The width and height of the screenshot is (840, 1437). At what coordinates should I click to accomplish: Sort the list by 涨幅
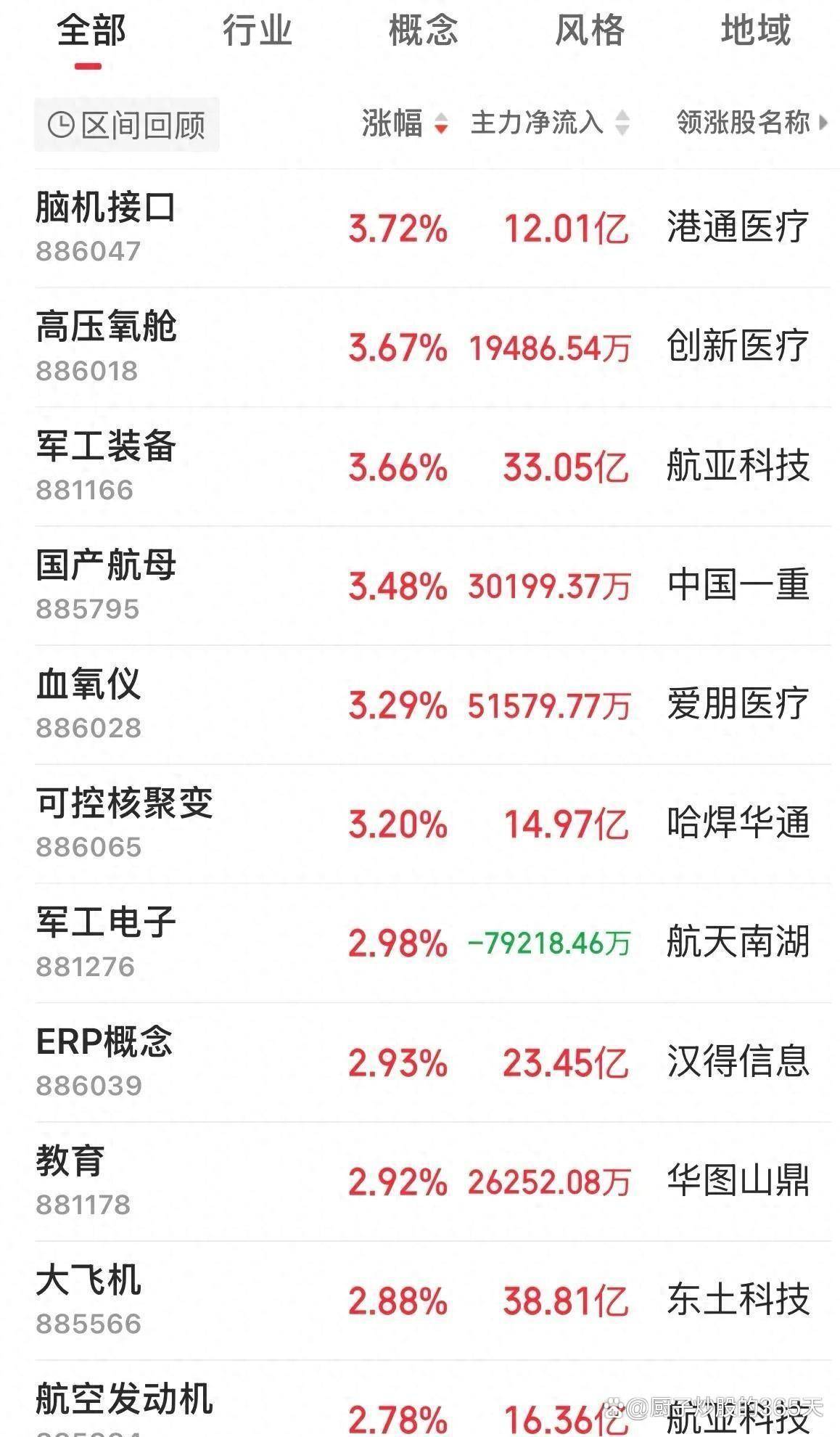pyautogui.click(x=405, y=123)
